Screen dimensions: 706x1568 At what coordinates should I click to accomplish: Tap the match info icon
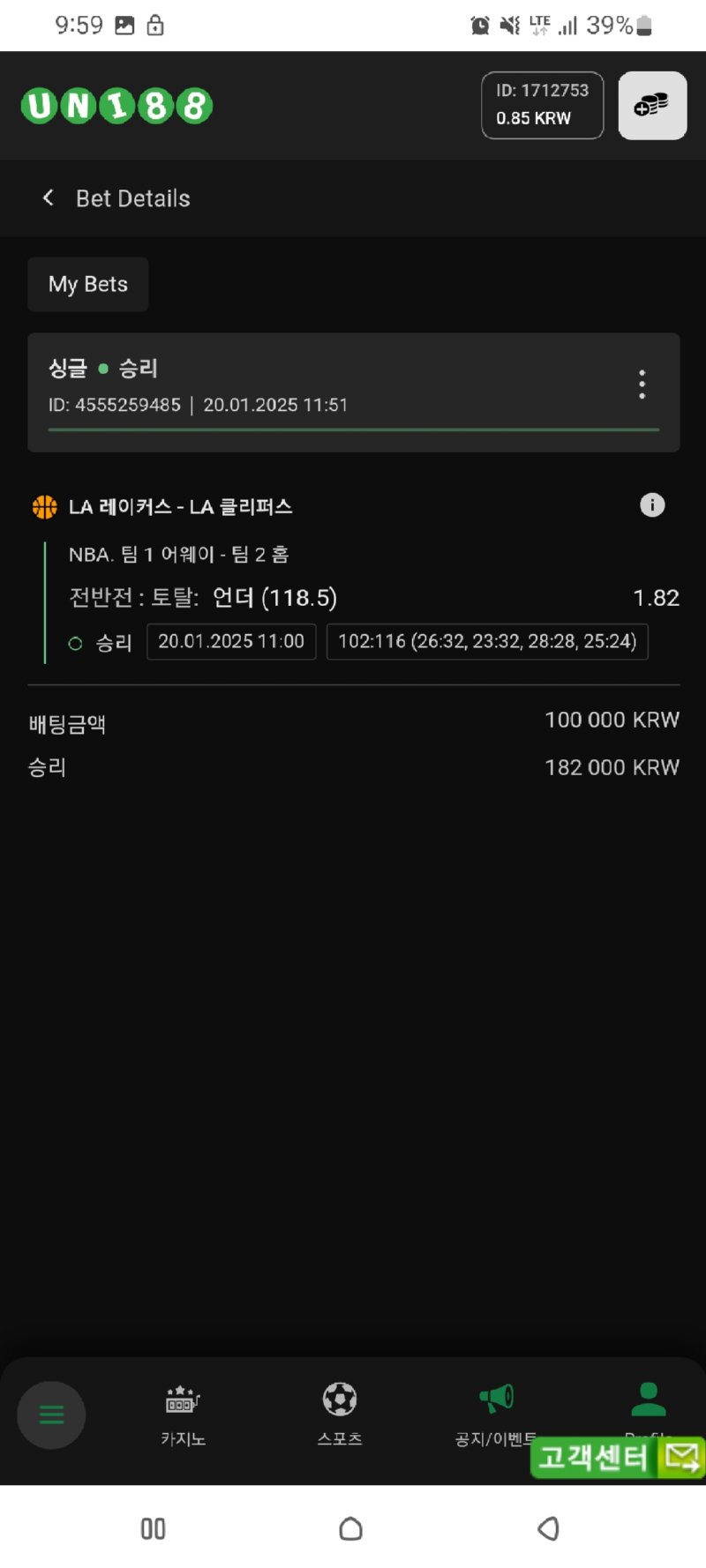pyautogui.click(x=652, y=505)
